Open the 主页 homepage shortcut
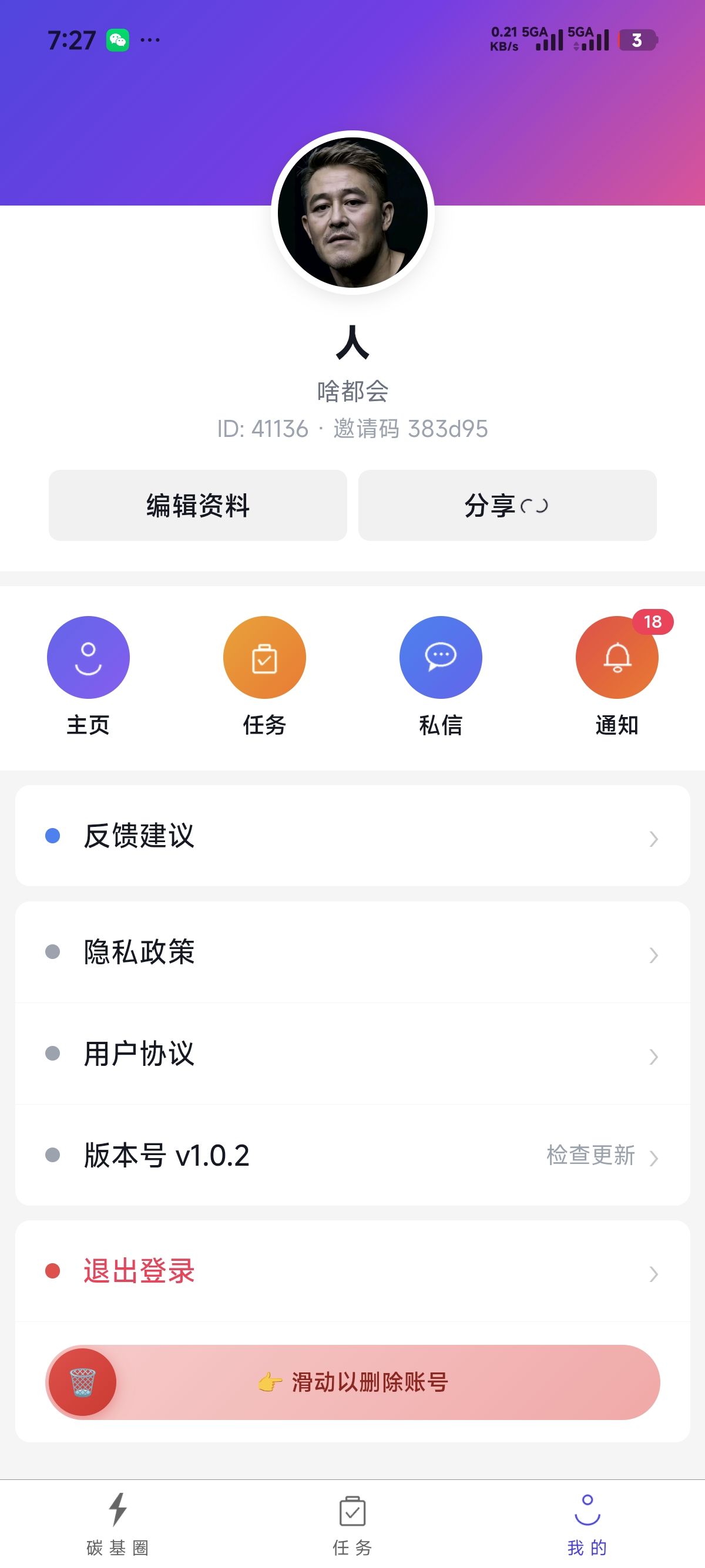705x1568 pixels. (88, 657)
